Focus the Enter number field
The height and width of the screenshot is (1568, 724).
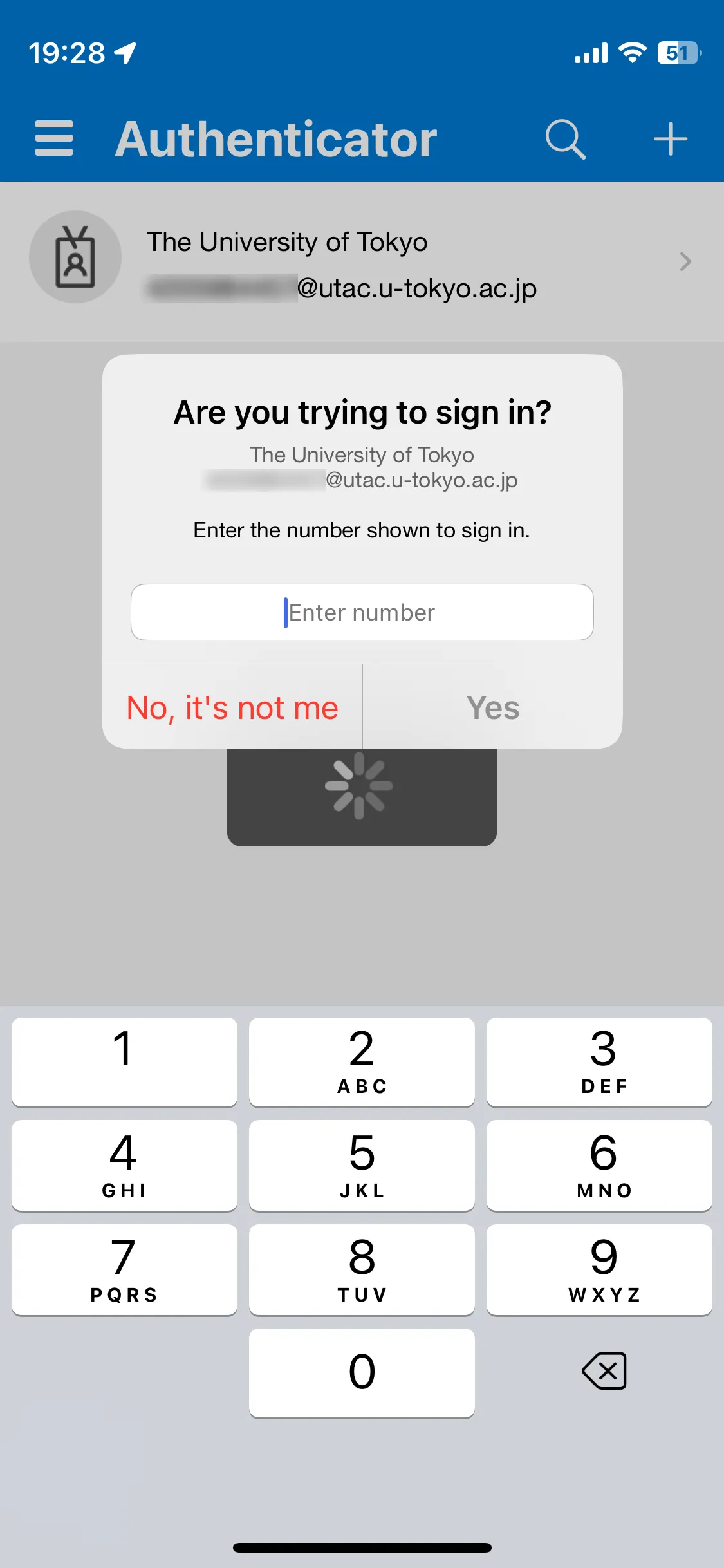pos(362,612)
